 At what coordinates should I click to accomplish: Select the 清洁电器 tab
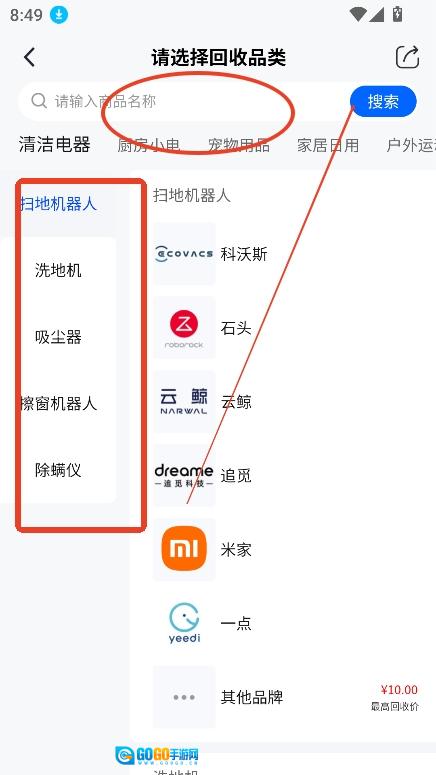pos(55,145)
